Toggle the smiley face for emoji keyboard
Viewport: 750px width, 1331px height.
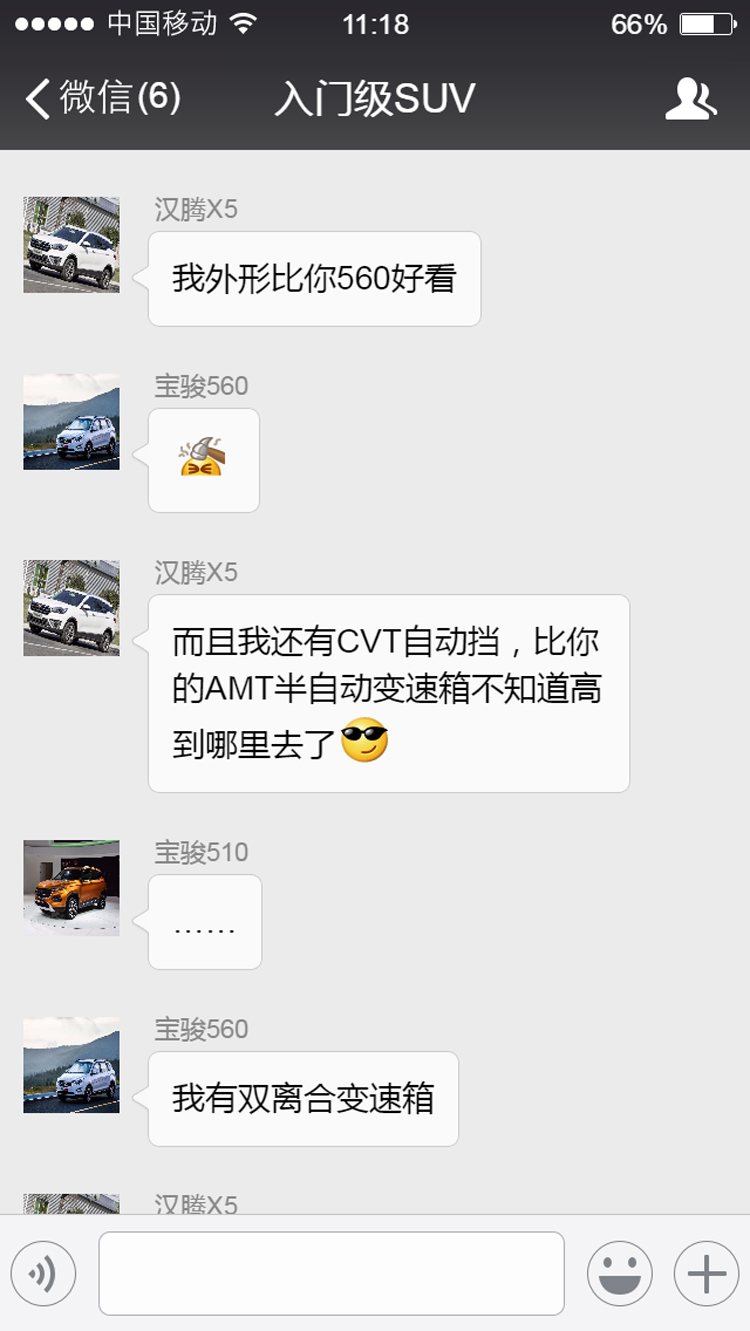tap(620, 1272)
